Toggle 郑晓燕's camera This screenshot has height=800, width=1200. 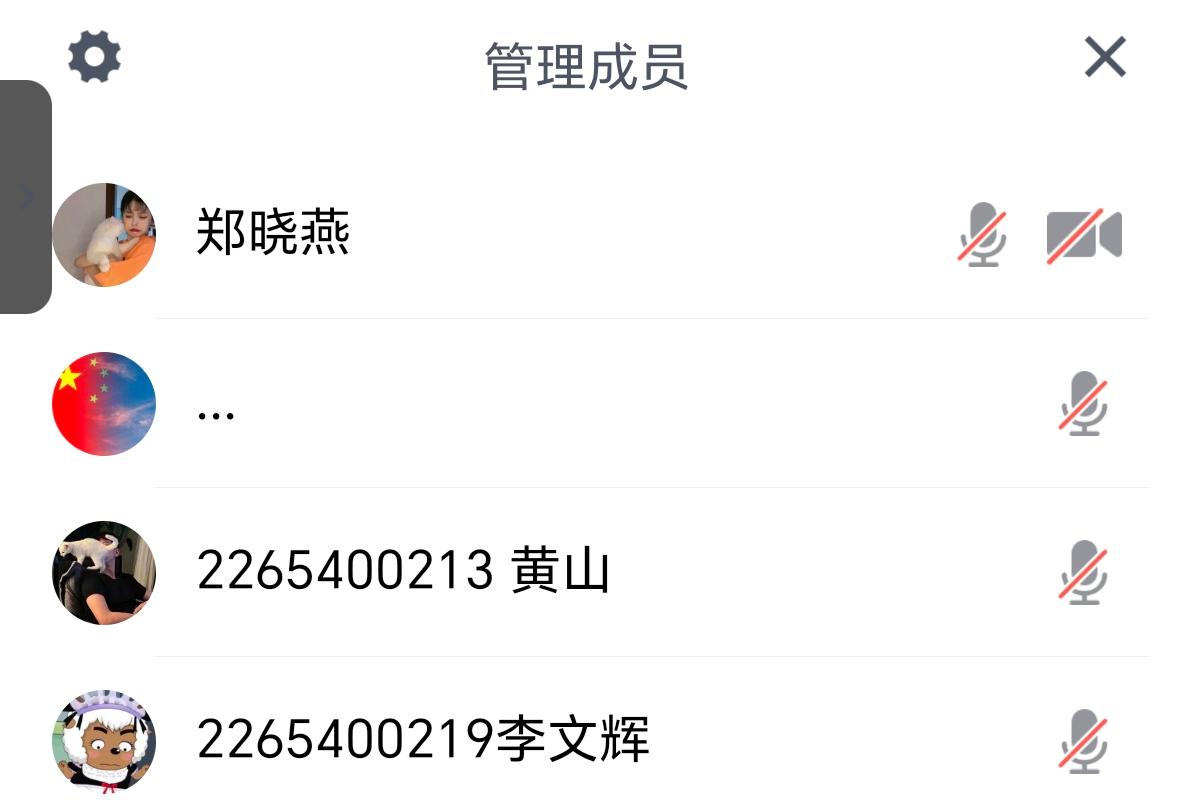tap(1084, 235)
